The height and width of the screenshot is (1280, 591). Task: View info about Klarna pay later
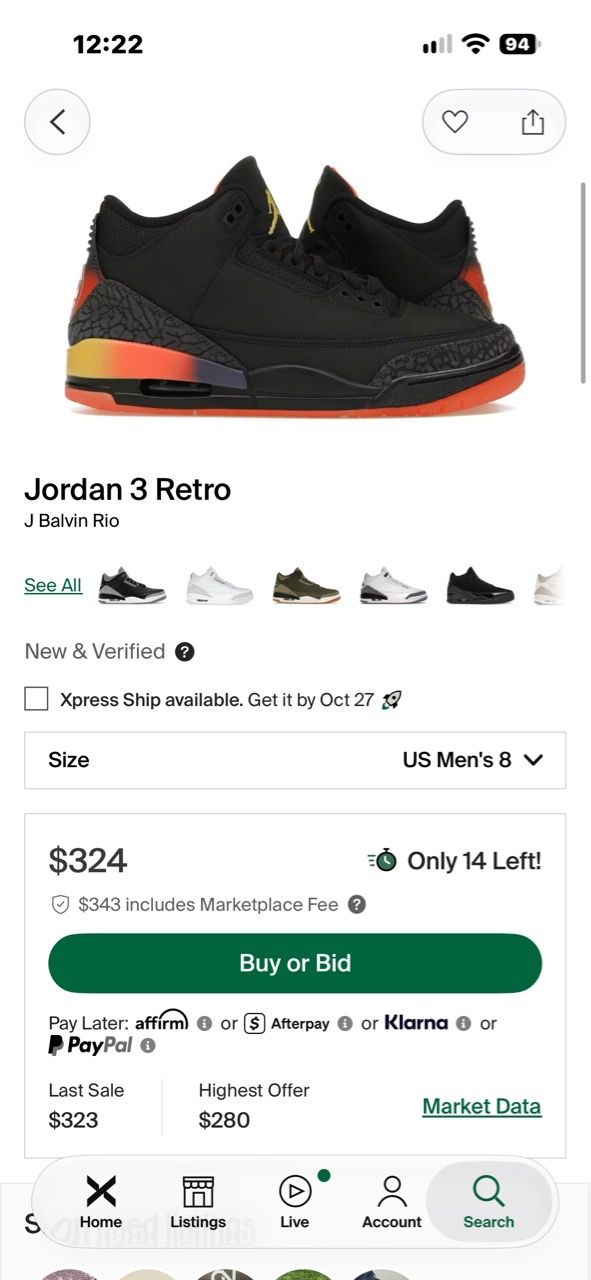pyautogui.click(x=463, y=1024)
